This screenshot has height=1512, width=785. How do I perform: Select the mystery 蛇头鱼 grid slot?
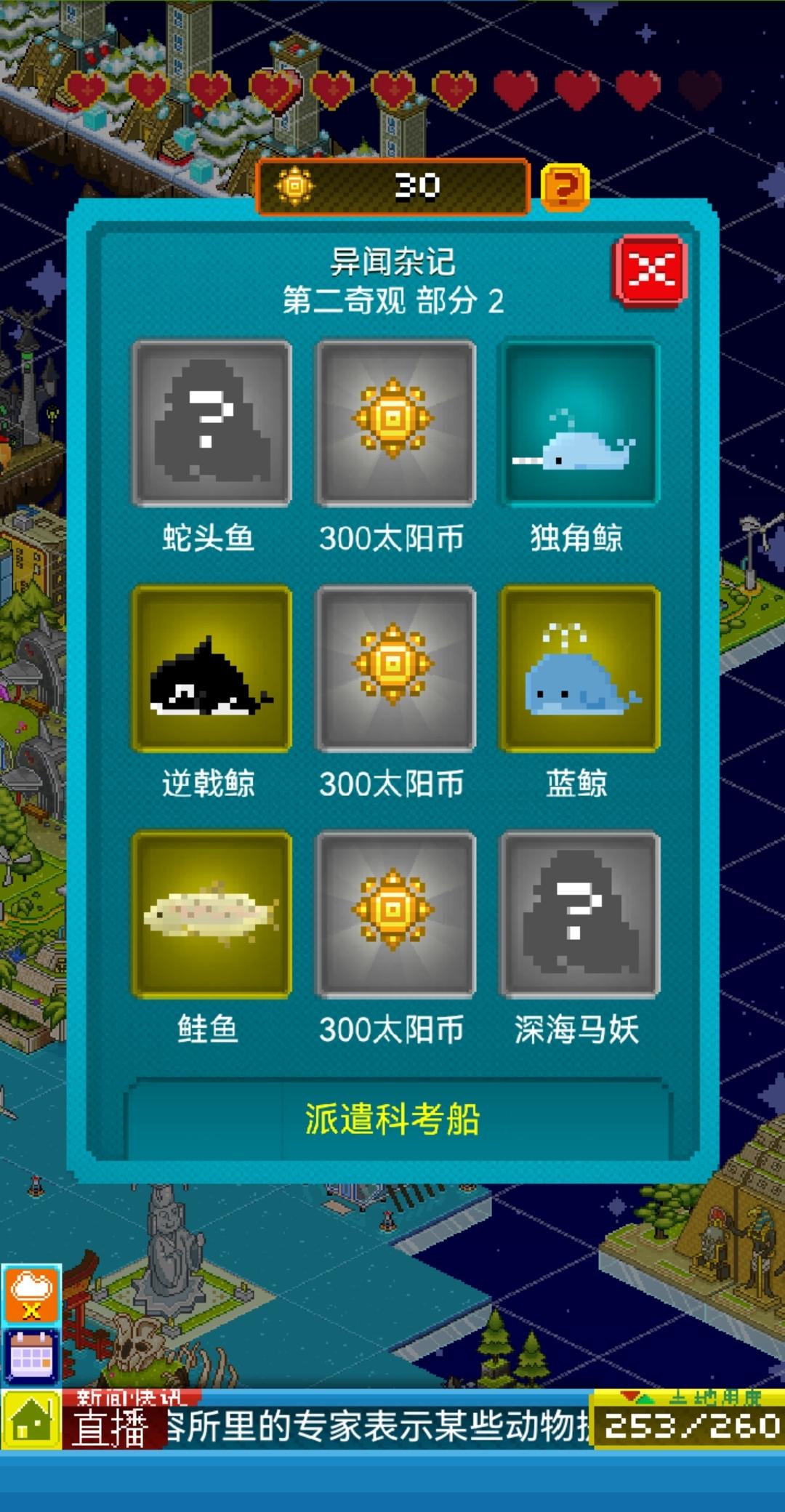click(211, 422)
